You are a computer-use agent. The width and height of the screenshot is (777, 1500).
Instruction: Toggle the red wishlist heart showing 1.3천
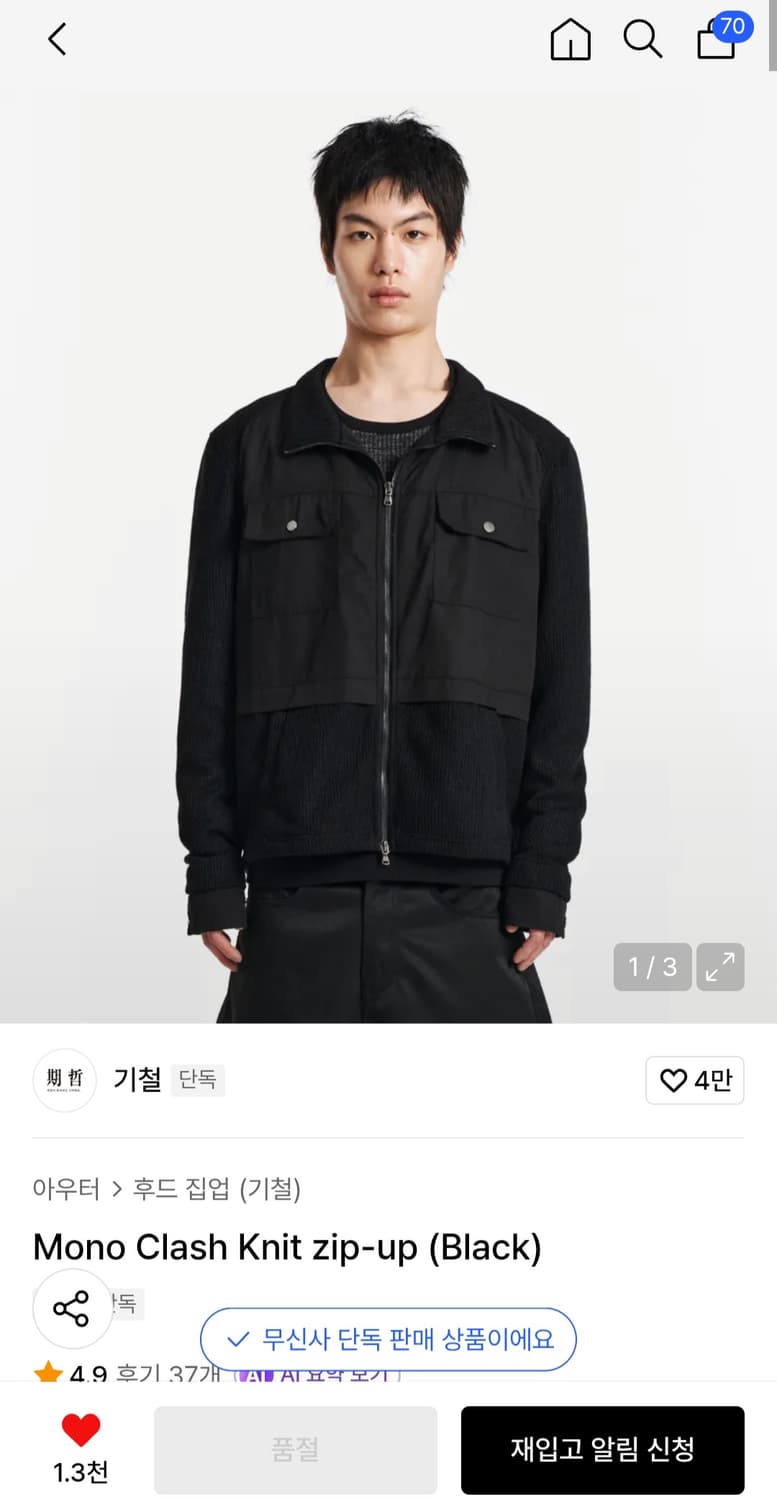pos(80,1440)
